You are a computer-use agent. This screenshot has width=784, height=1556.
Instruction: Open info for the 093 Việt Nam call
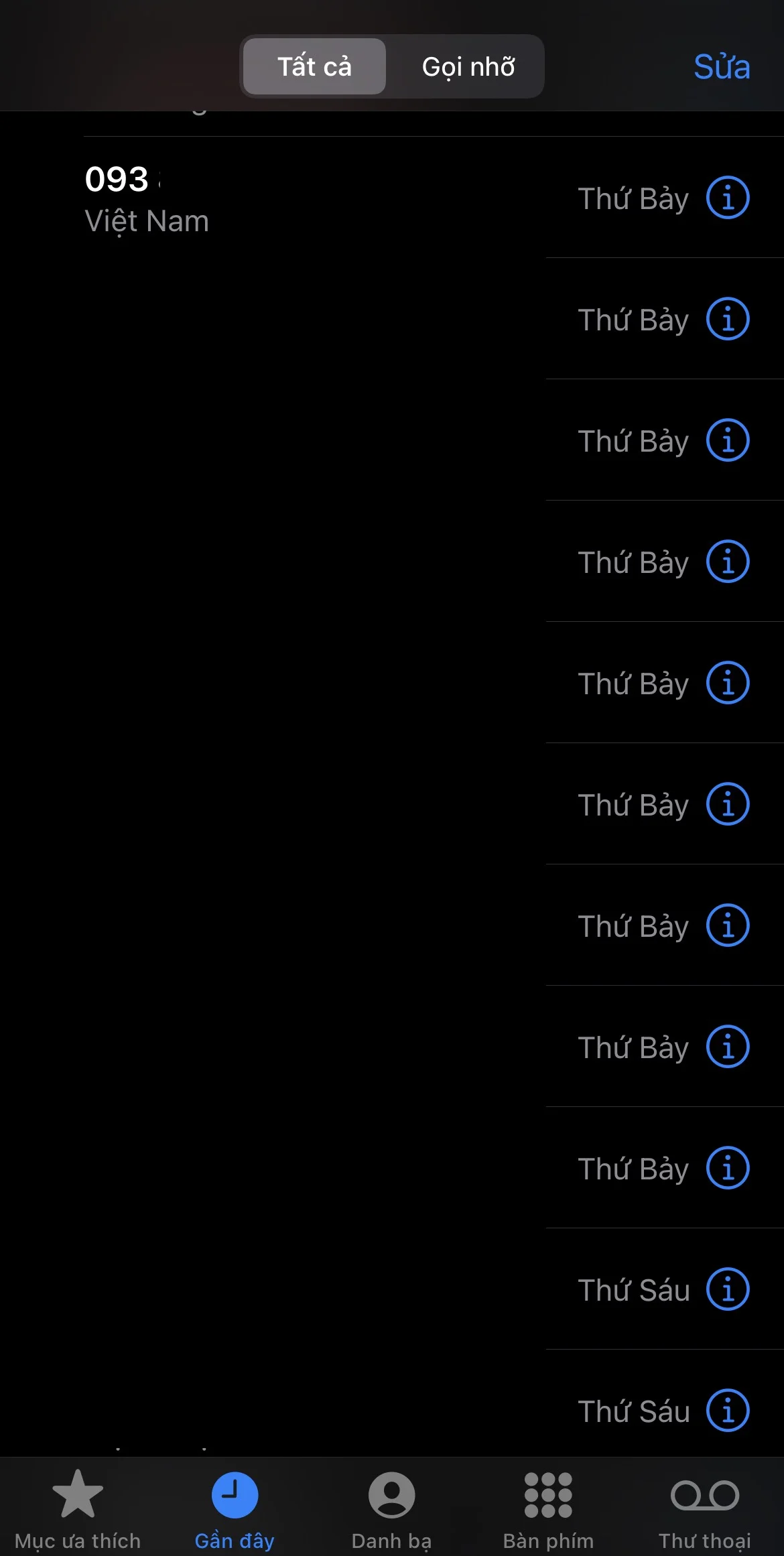click(727, 198)
